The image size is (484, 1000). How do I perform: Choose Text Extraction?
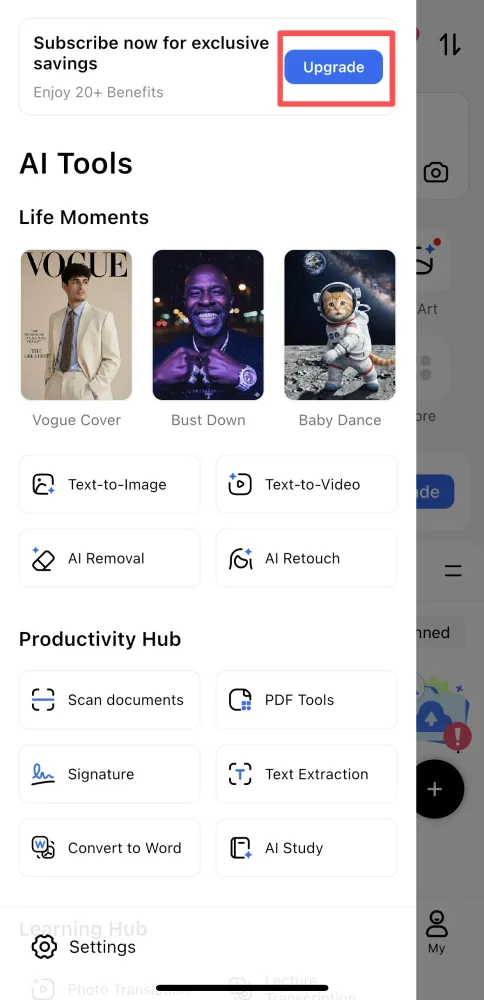click(307, 774)
